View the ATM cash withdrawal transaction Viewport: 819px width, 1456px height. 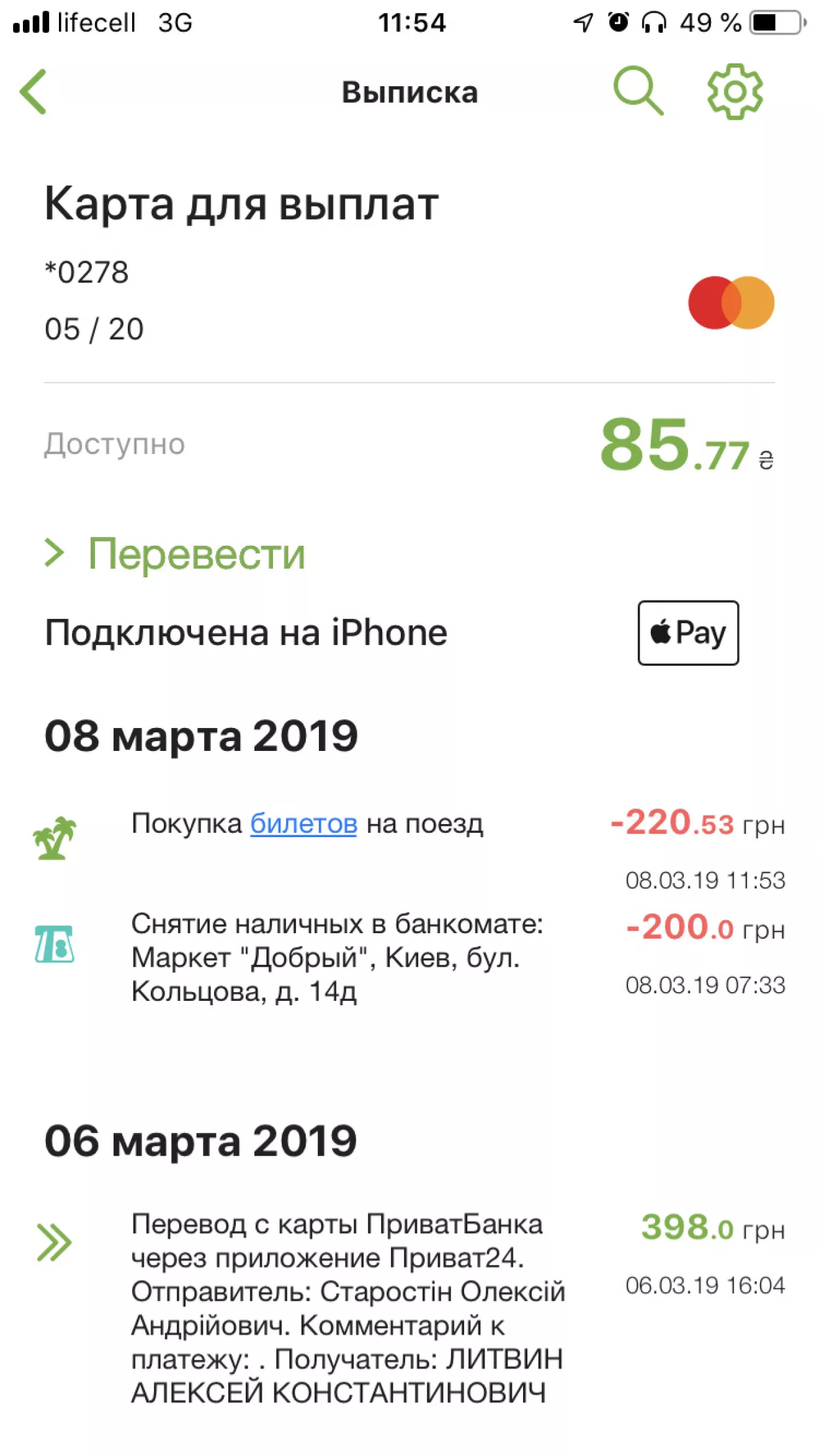[337, 957]
